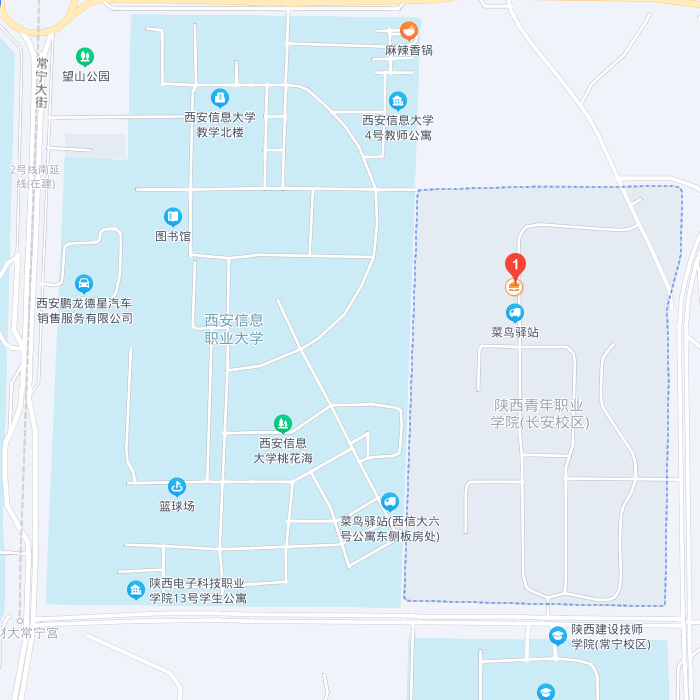700x700 pixels.
Task: Open the 西安鹏龙德星汽车销售服务有限公司 marker
Action: 85,284
